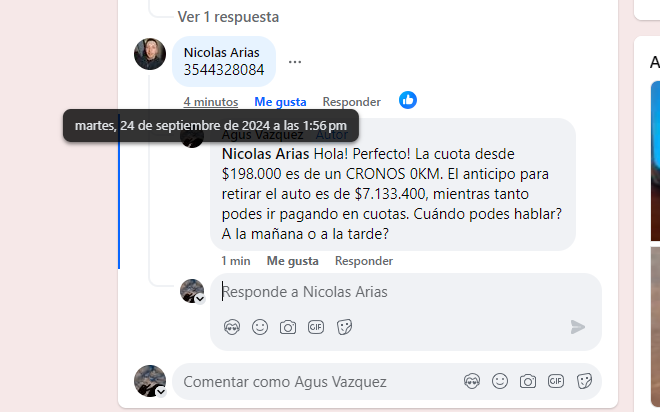Screen dimensions: 660x412
Task: Add a GIF to the reply
Action: pos(316,327)
